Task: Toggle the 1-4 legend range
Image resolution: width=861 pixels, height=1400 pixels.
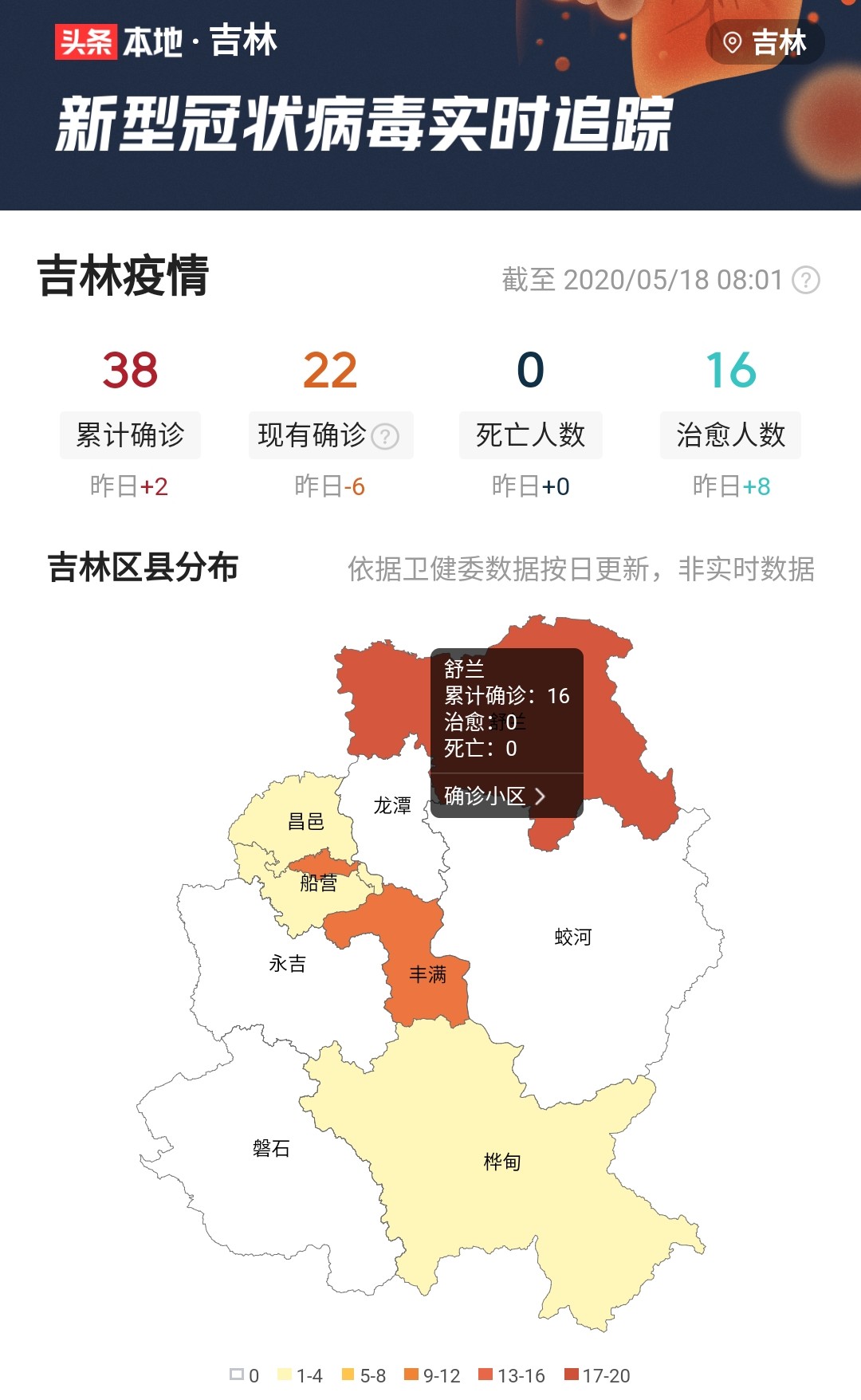Action: [x=300, y=1375]
